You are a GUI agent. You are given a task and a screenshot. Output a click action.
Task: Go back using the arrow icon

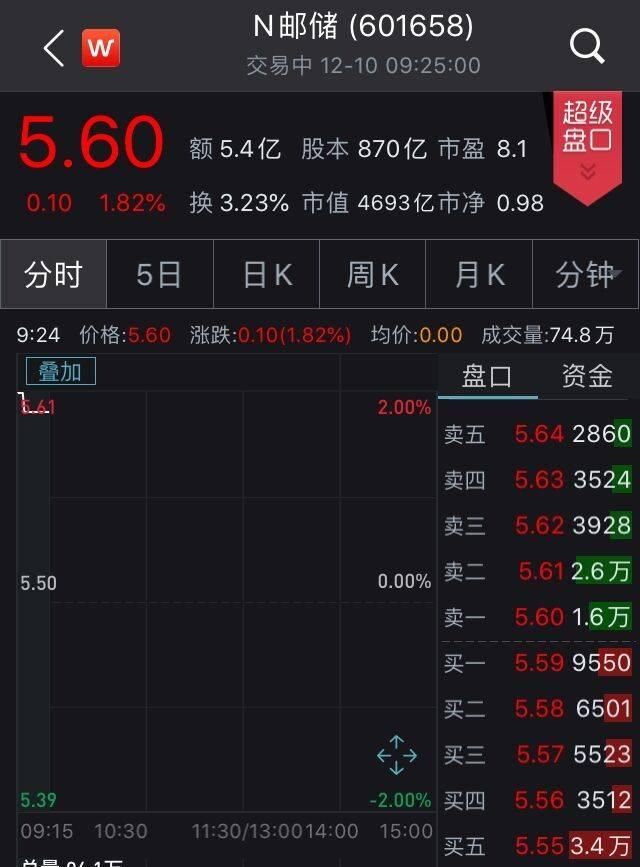[54, 47]
